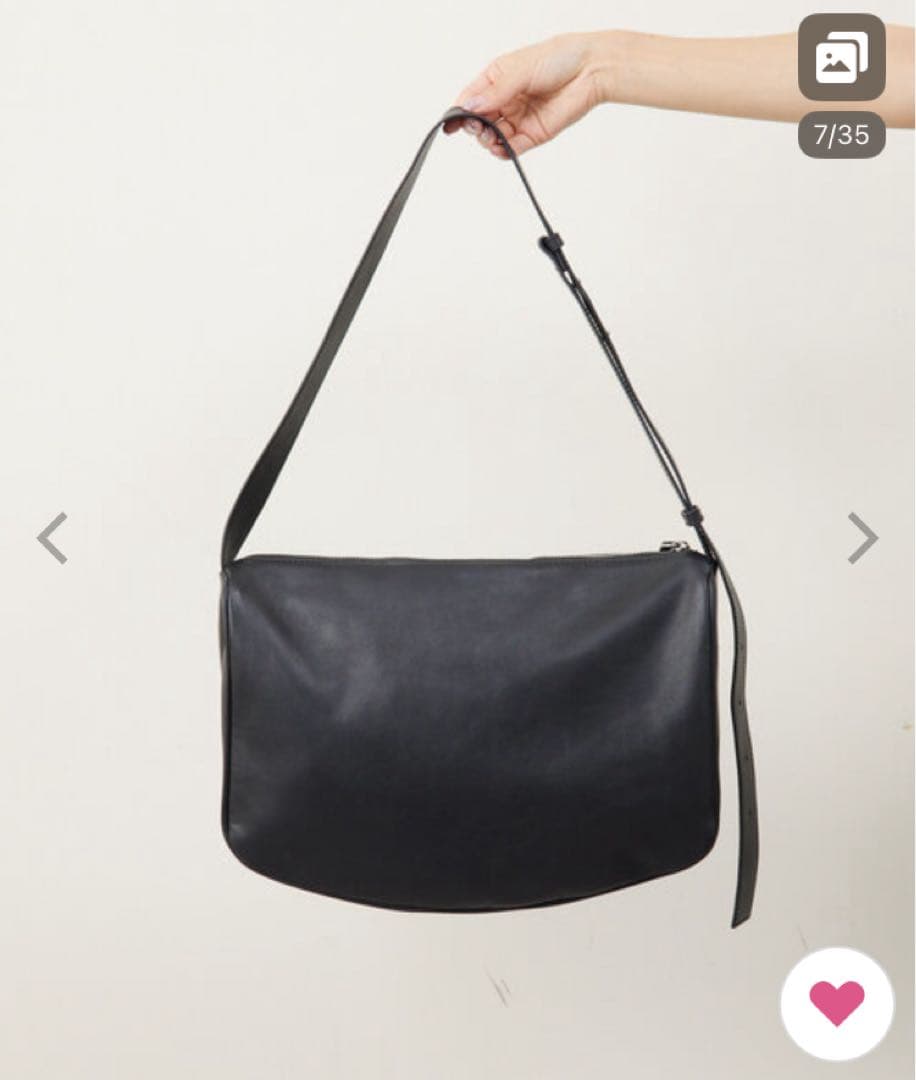Go to the previous product photo

click(x=53, y=538)
